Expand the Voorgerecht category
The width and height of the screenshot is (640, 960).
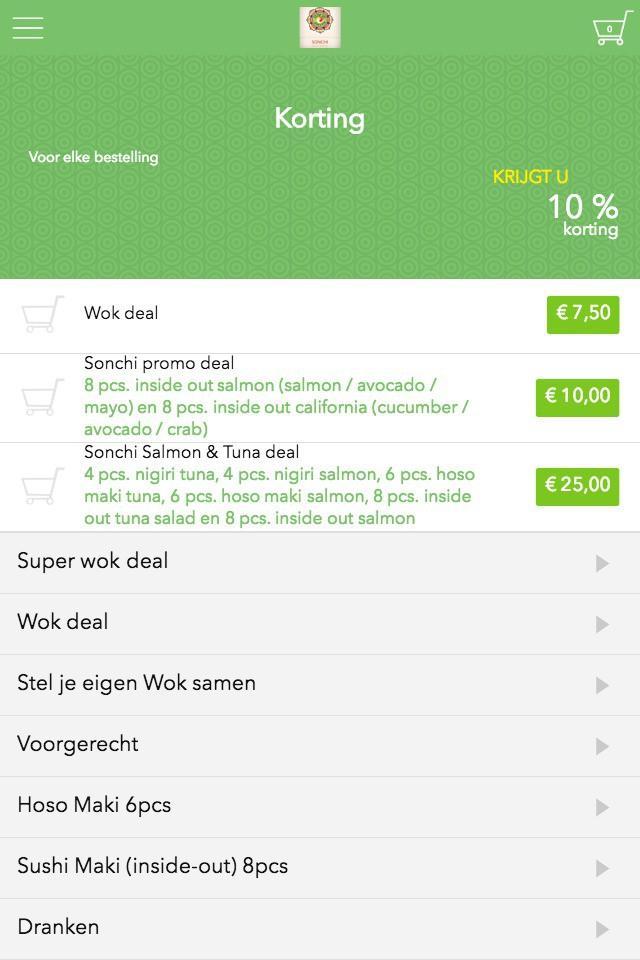[x=320, y=745]
